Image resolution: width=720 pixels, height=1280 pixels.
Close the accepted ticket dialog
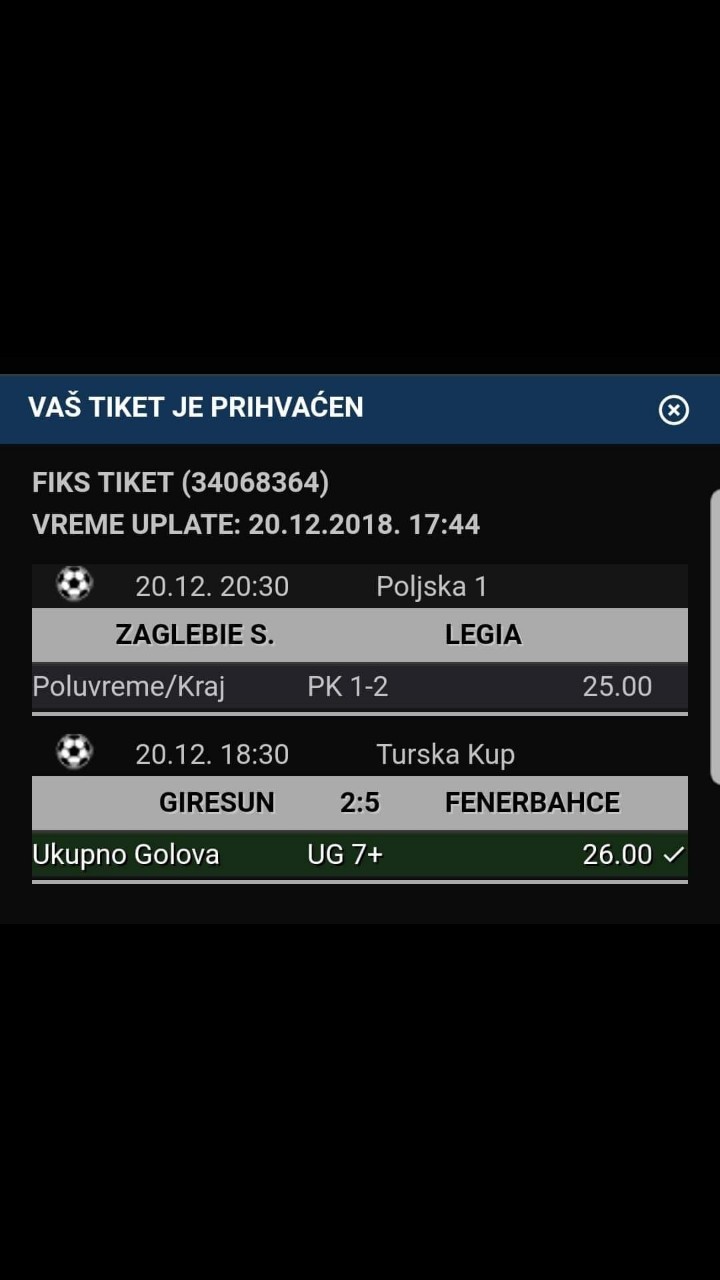click(x=674, y=410)
